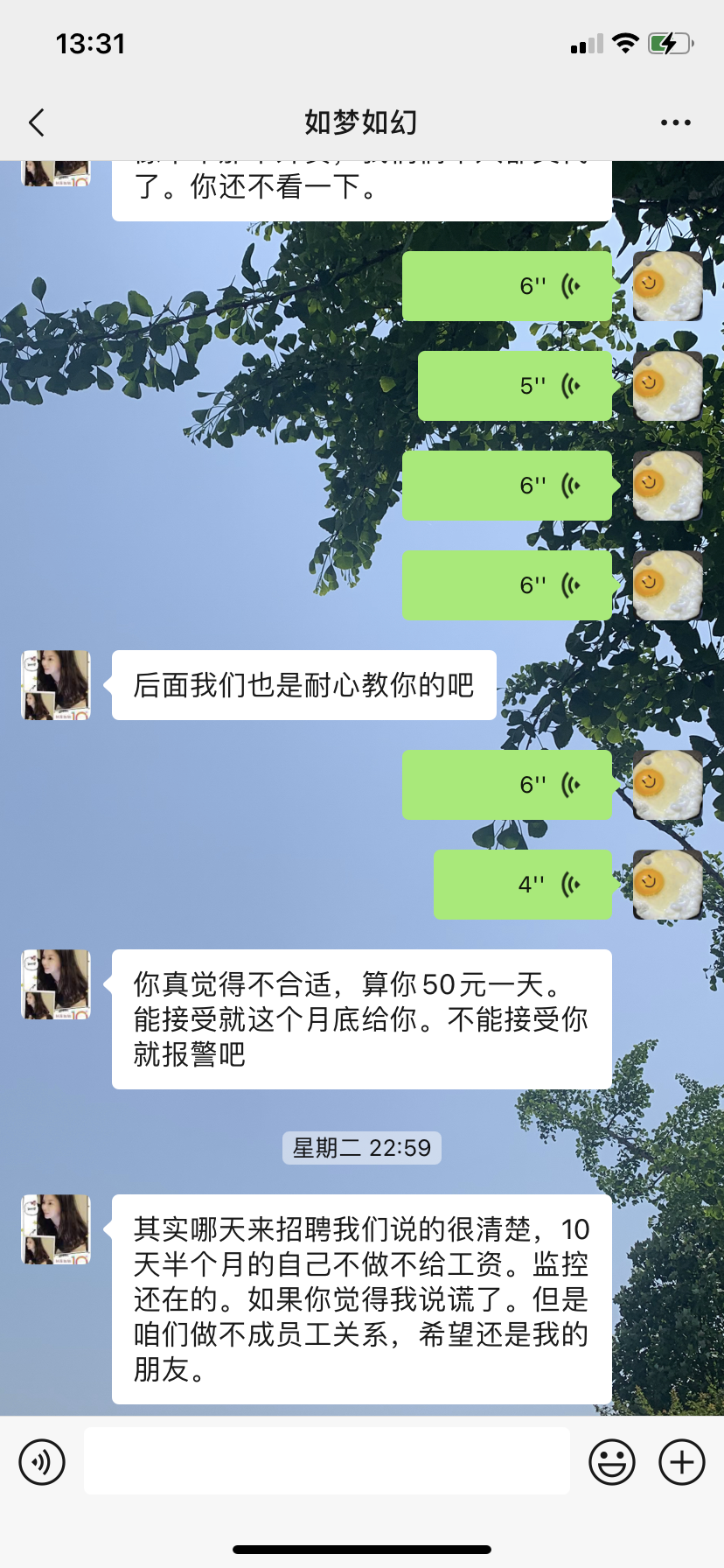724x1568 pixels.
Task: Open the plus attachments menu
Action: point(682,1462)
